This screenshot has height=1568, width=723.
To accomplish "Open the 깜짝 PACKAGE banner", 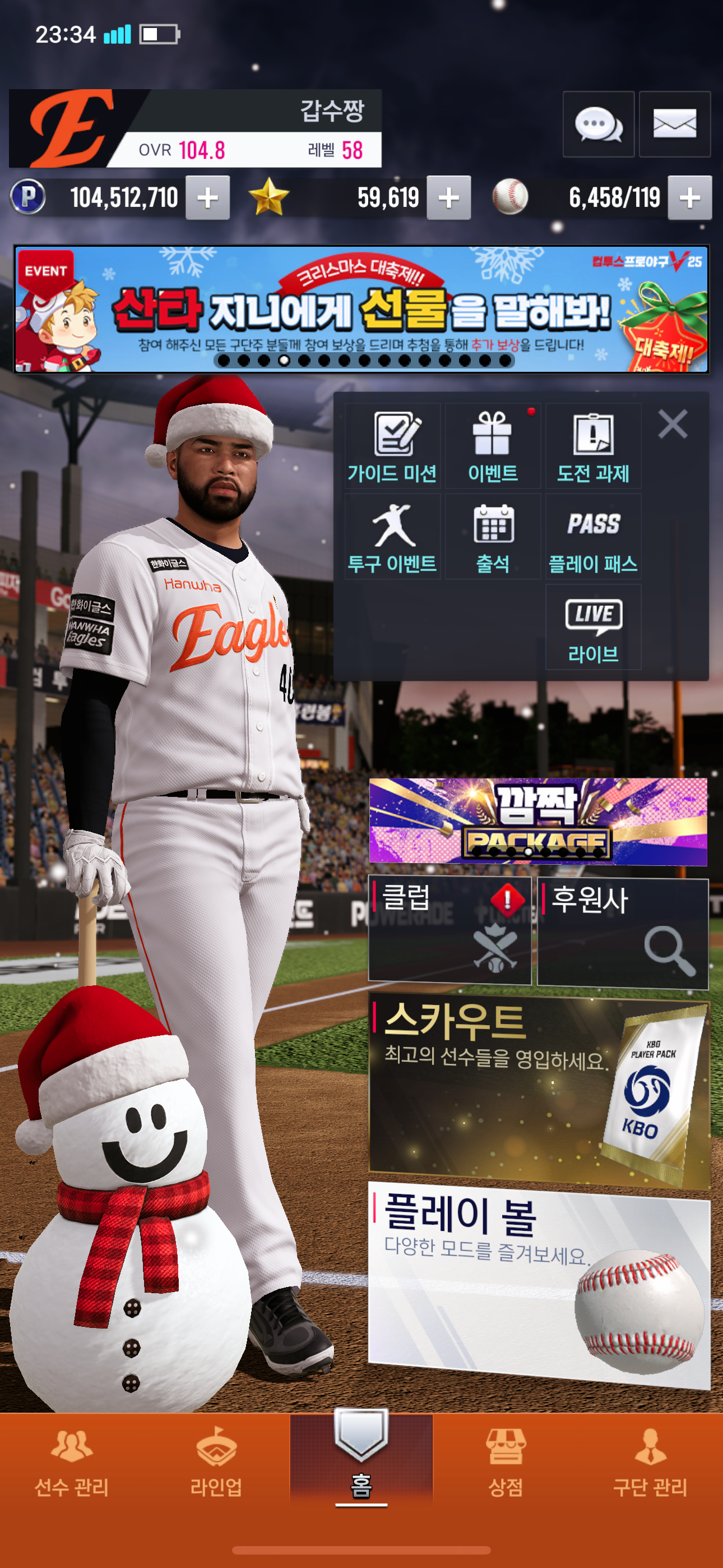I will 538,821.
